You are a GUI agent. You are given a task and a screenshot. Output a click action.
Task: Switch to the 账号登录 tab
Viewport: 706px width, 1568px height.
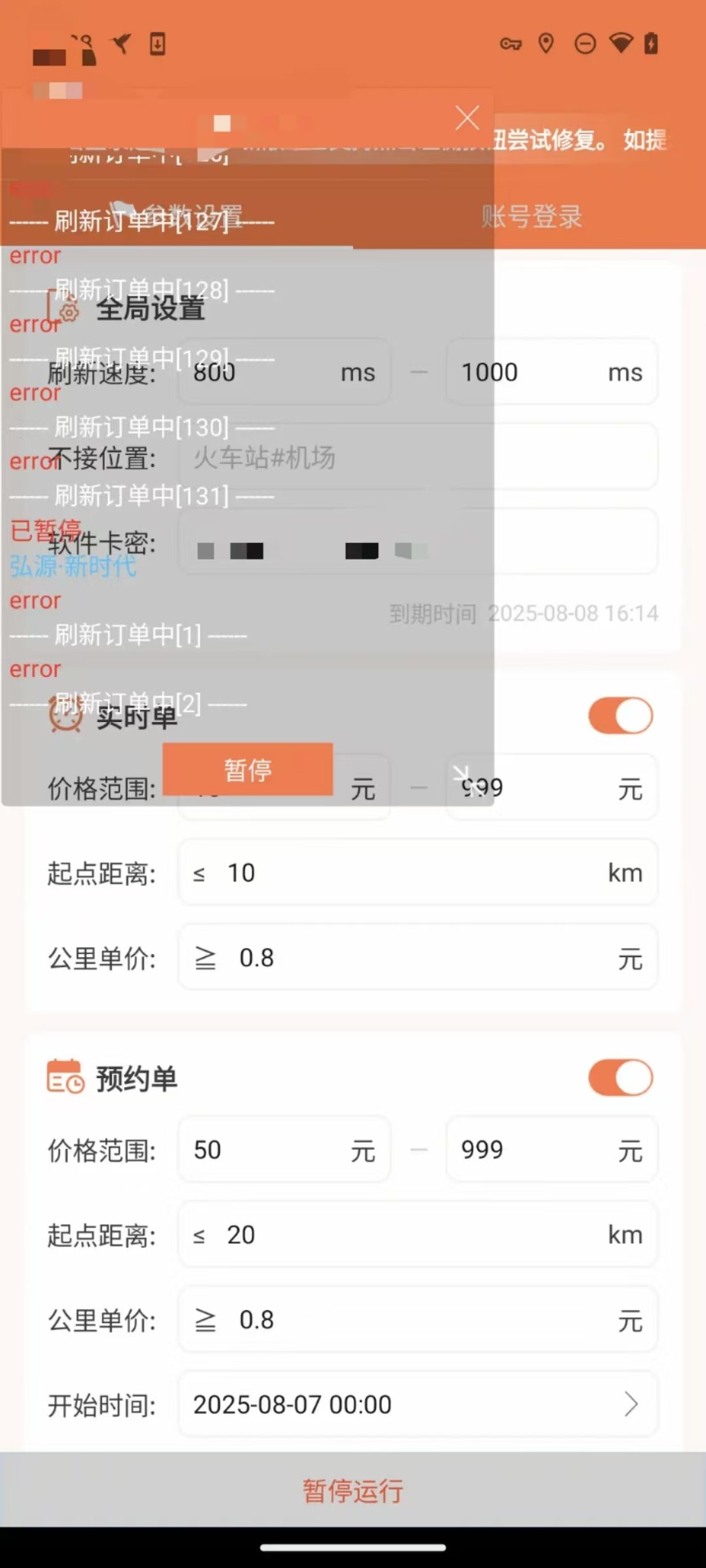(x=531, y=216)
